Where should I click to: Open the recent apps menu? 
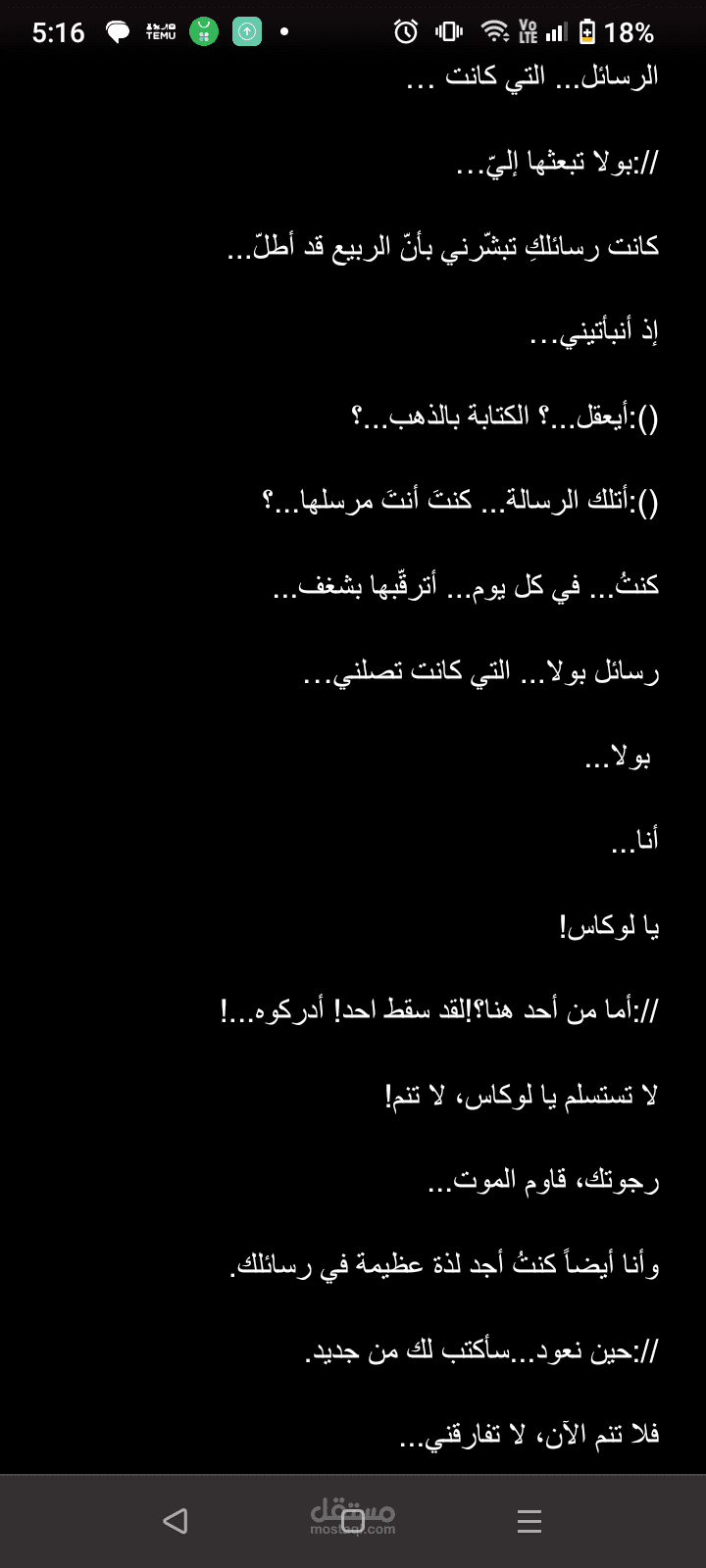pos(529,1521)
